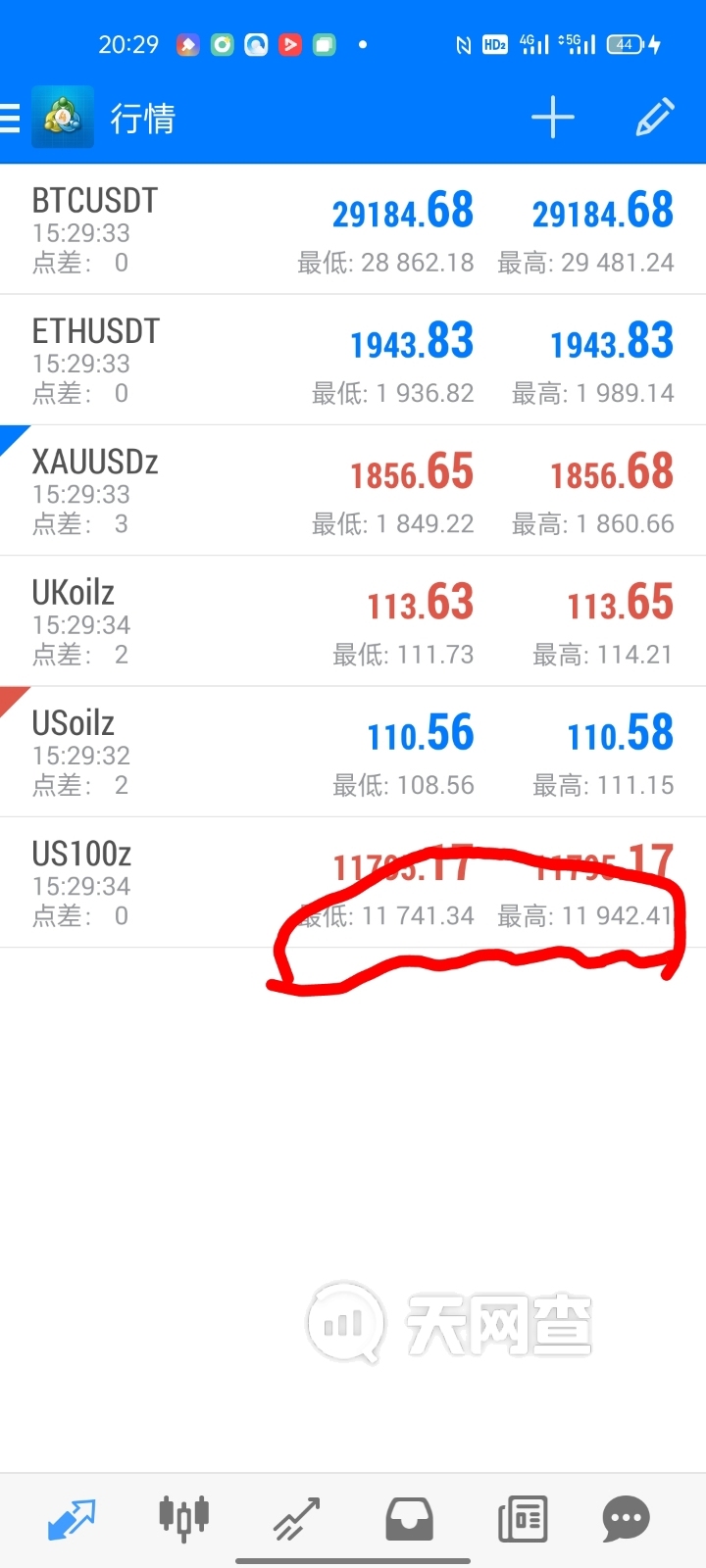Open the XAUUSDz gold quote row
Screen dimensions: 706x1568
tap(353, 490)
